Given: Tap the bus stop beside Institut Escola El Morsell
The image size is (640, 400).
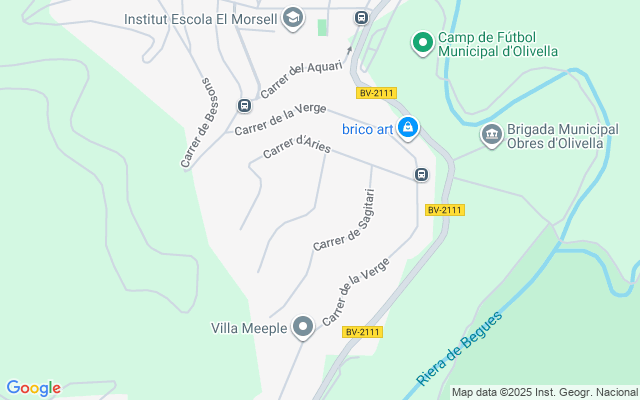Looking at the screenshot, I should click(x=361, y=17).
